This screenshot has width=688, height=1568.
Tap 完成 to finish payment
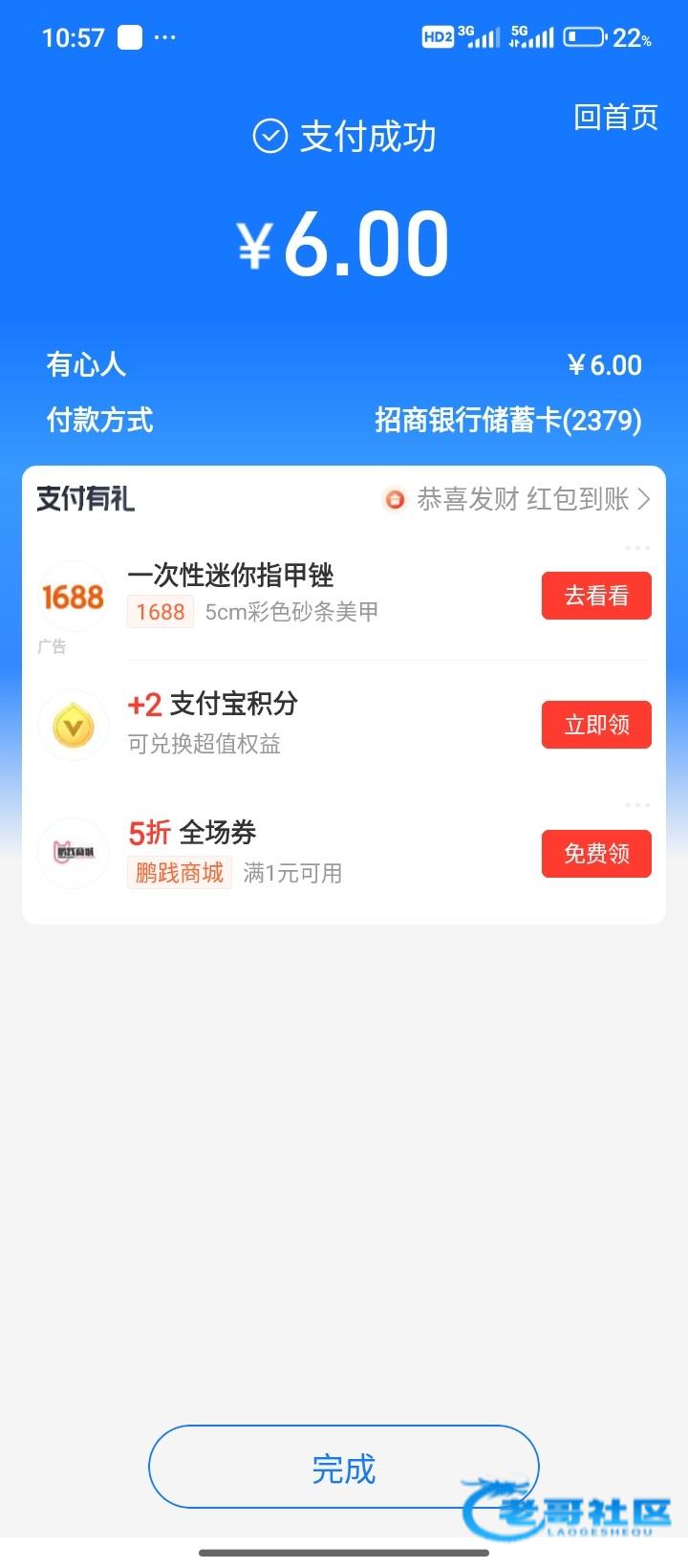pyautogui.click(x=344, y=1468)
